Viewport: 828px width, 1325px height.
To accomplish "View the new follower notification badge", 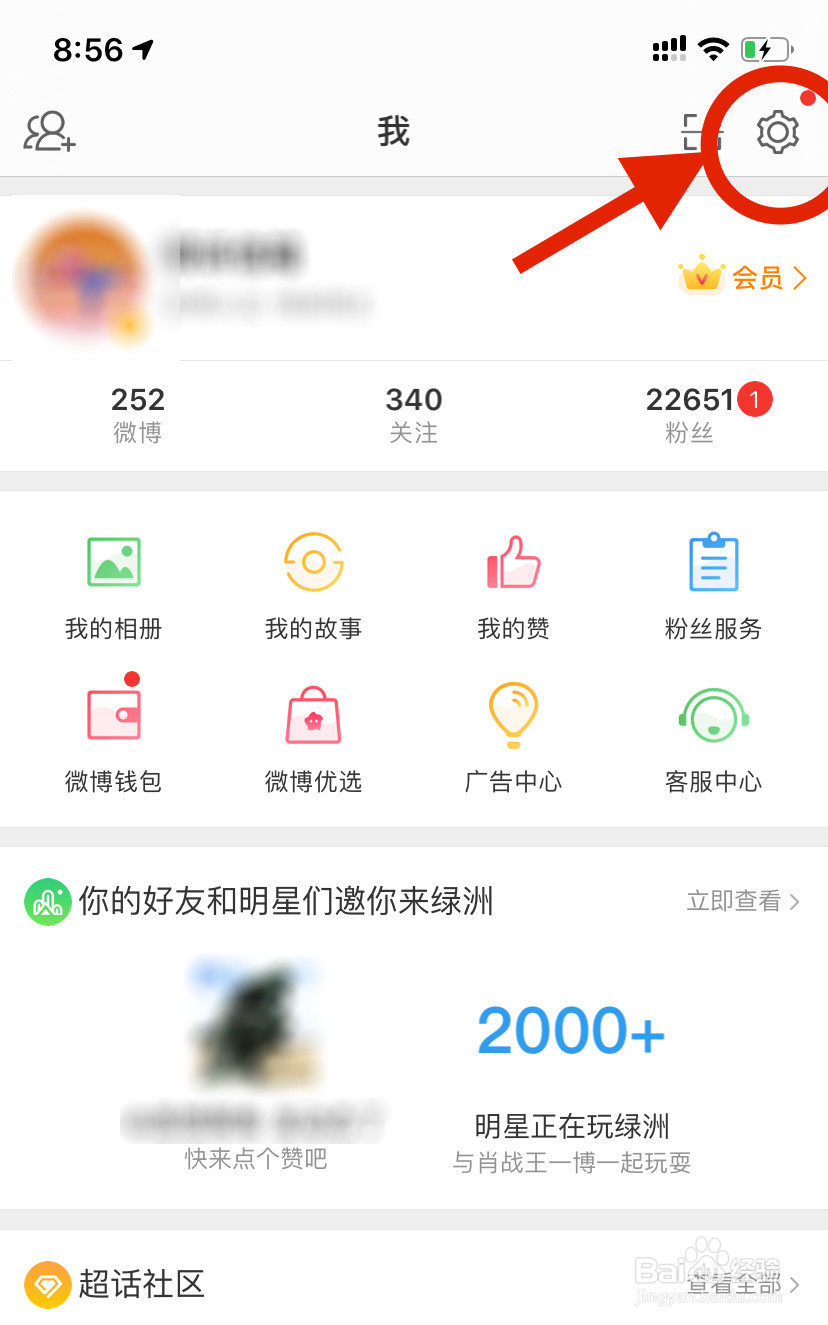I will tap(756, 398).
